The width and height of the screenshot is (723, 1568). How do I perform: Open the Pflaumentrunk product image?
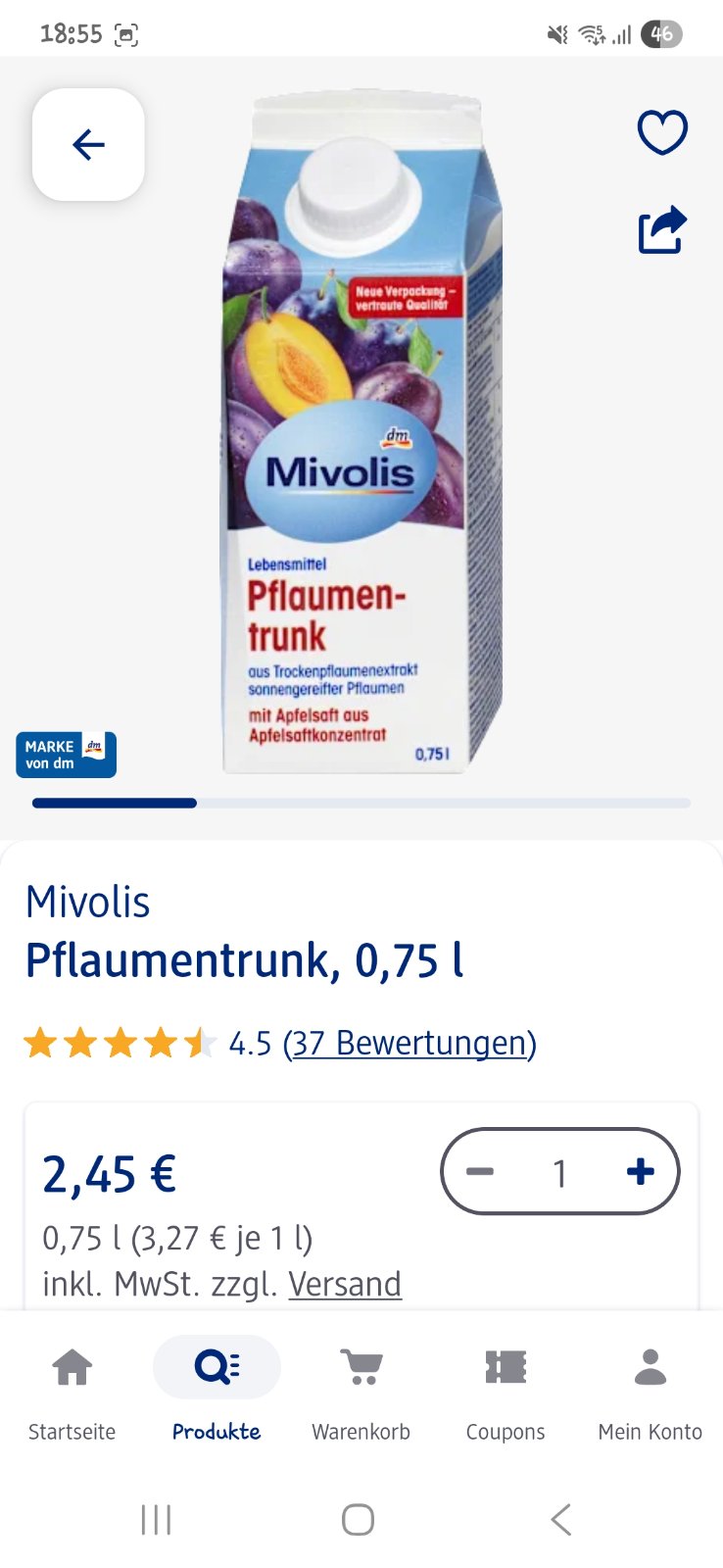point(361,431)
